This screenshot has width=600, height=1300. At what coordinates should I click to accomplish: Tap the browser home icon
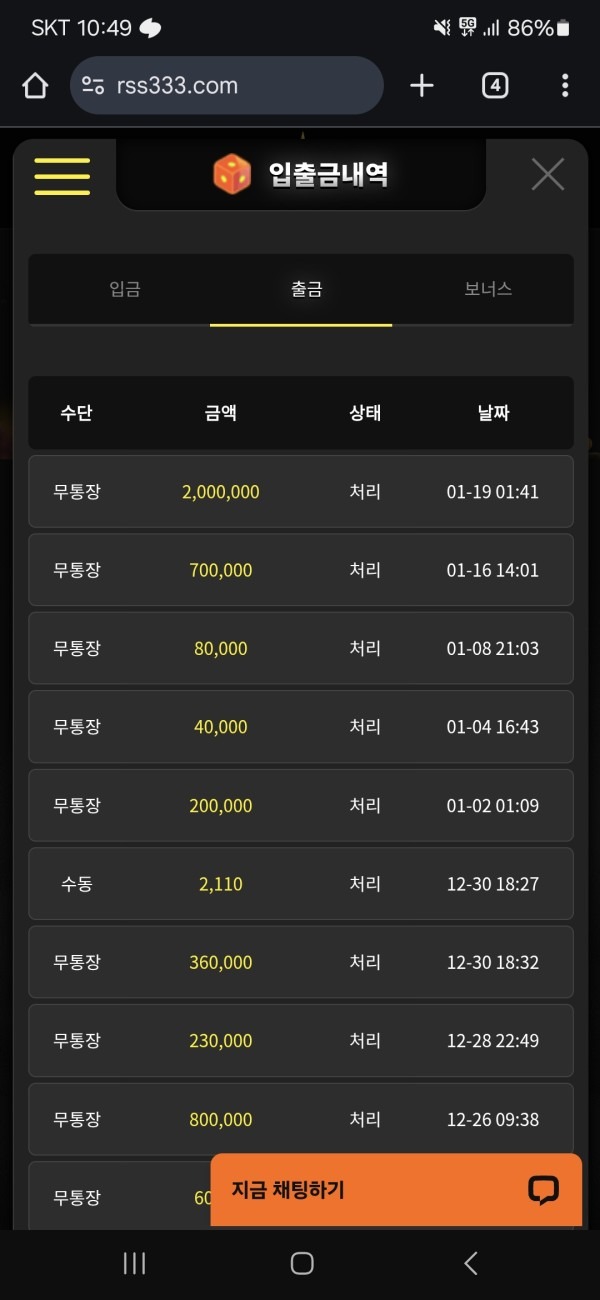pyautogui.click(x=35, y=86)
